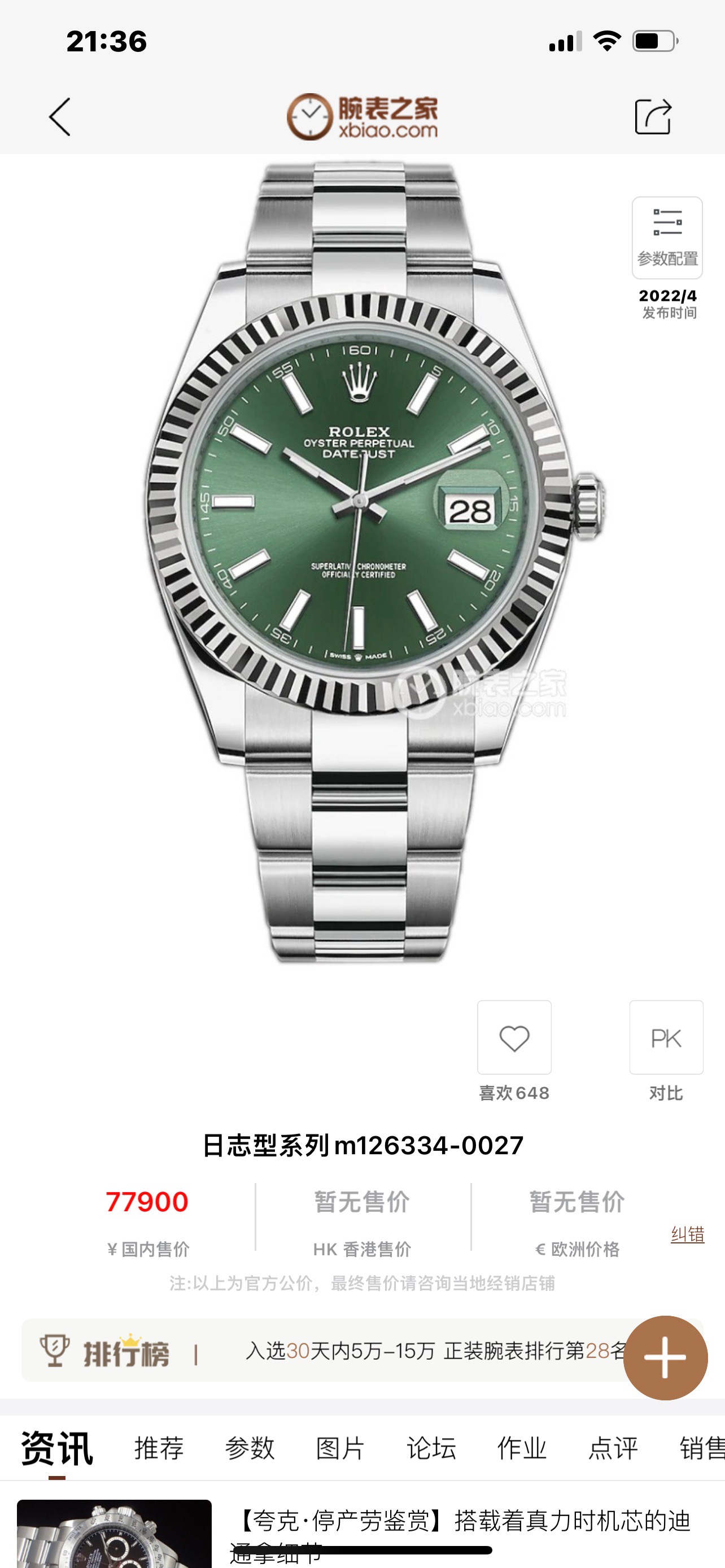Select the 资讯 tab
725x1568 pixels.
click(x=56, y=1447)
